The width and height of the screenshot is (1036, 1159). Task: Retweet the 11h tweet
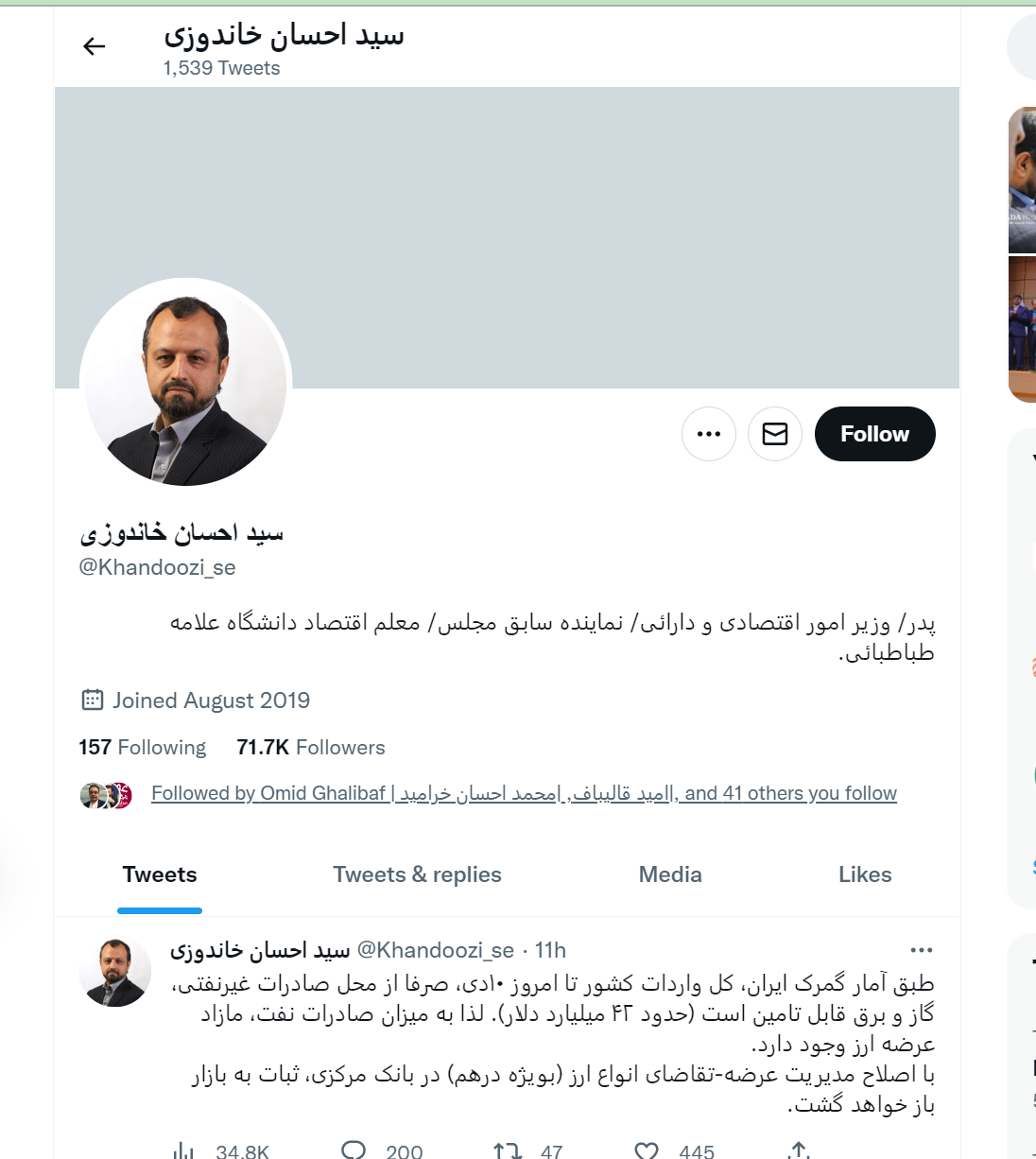click(x=508, y=1150)
